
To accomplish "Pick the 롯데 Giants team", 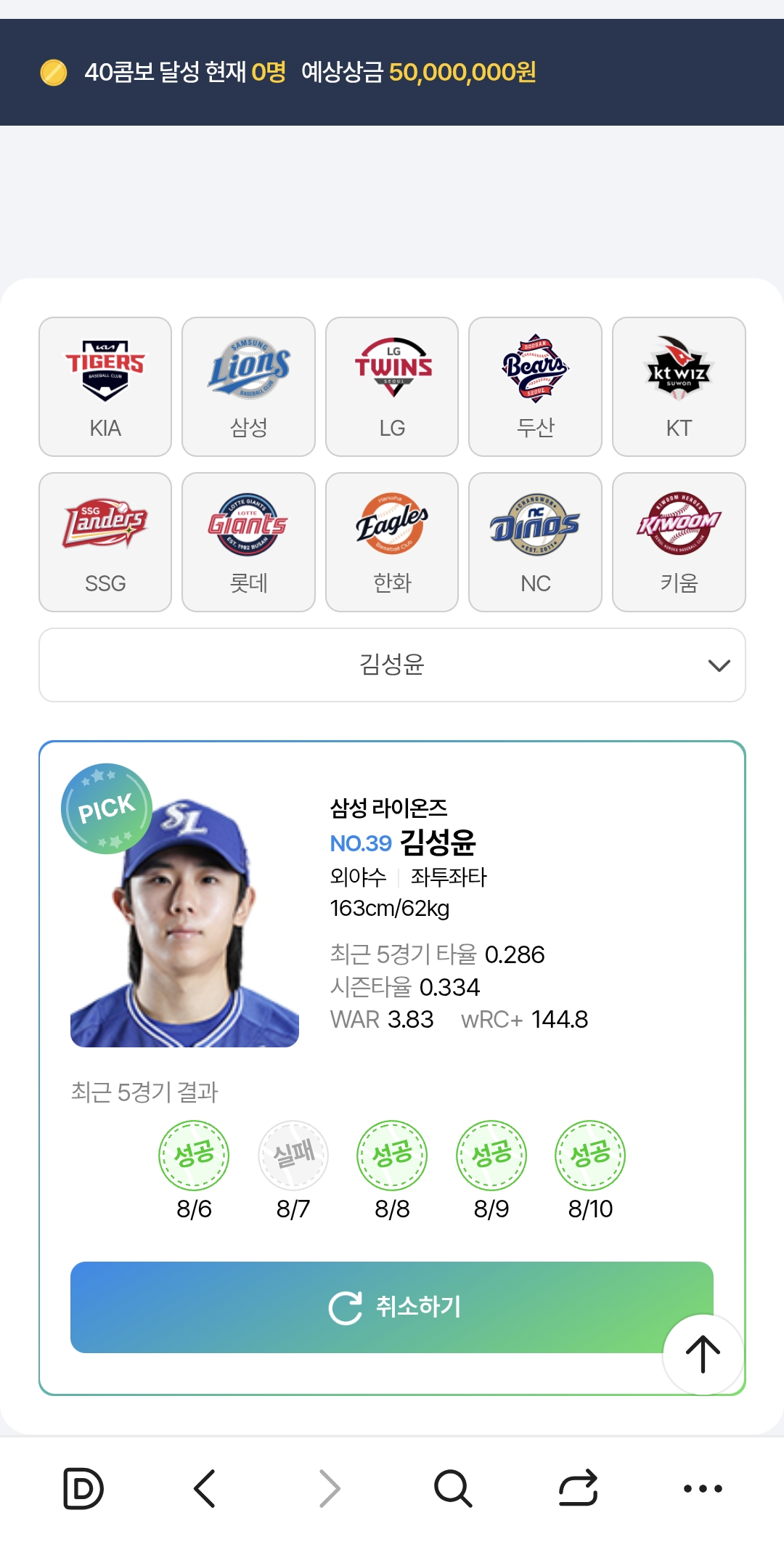I will (x=248, y=542).
